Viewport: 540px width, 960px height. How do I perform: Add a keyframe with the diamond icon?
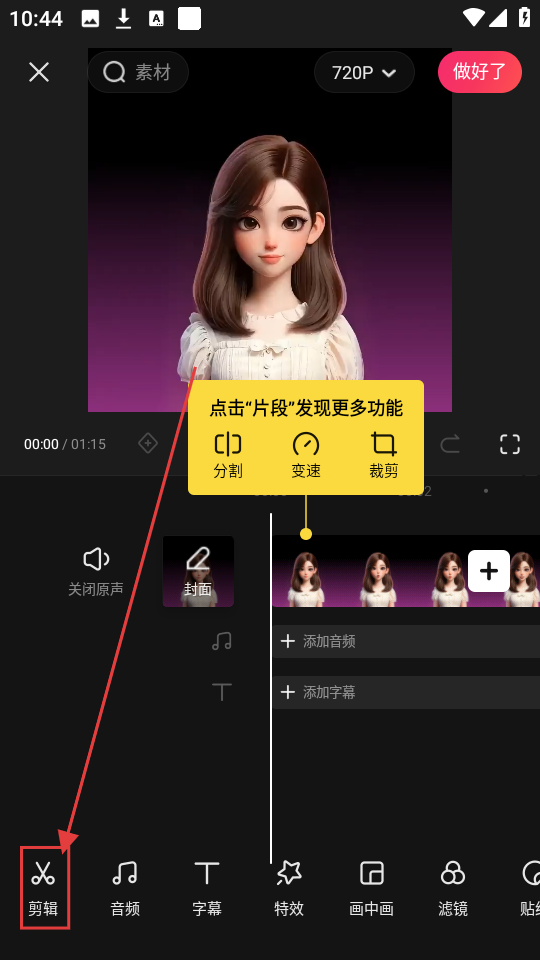click(x=148, y=443)
